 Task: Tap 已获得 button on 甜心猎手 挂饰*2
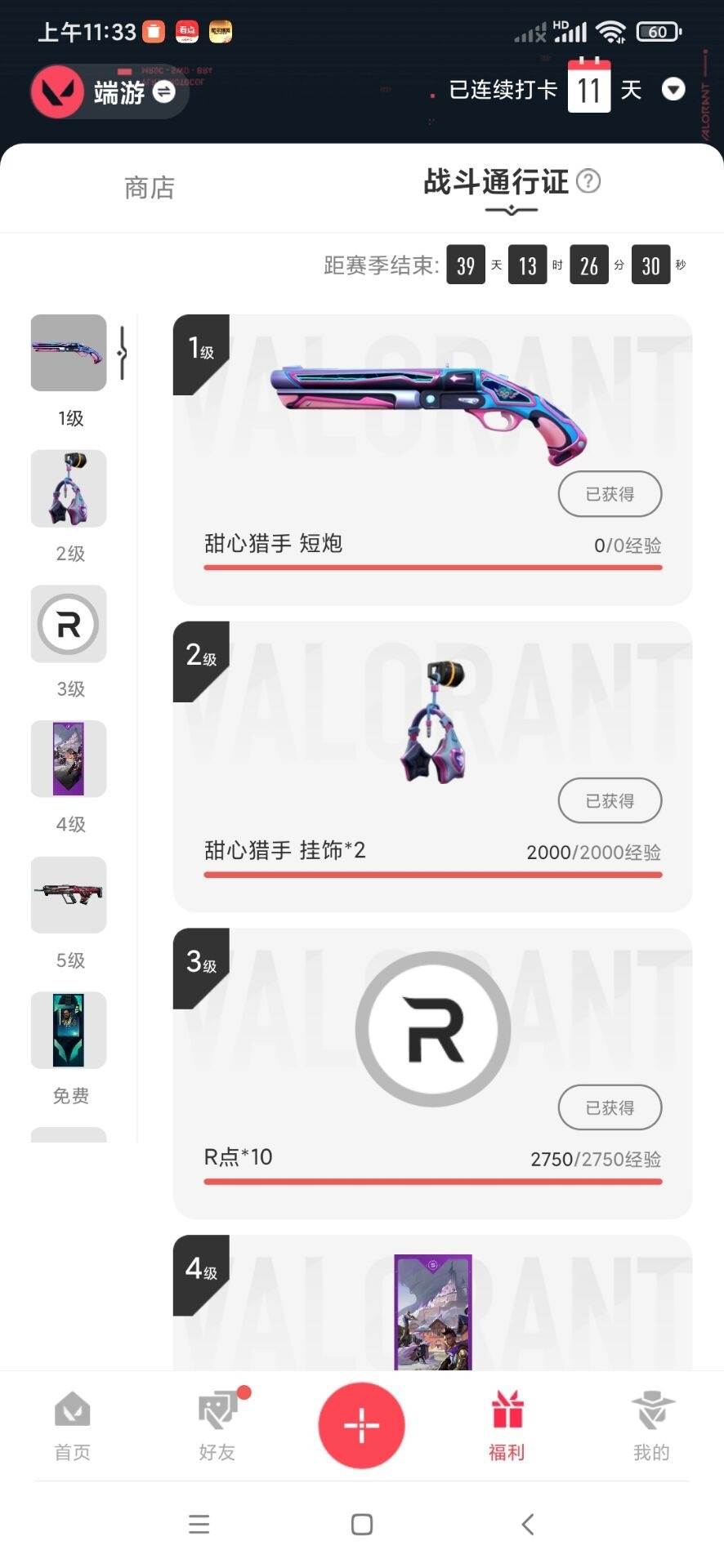tap(610, 801)
